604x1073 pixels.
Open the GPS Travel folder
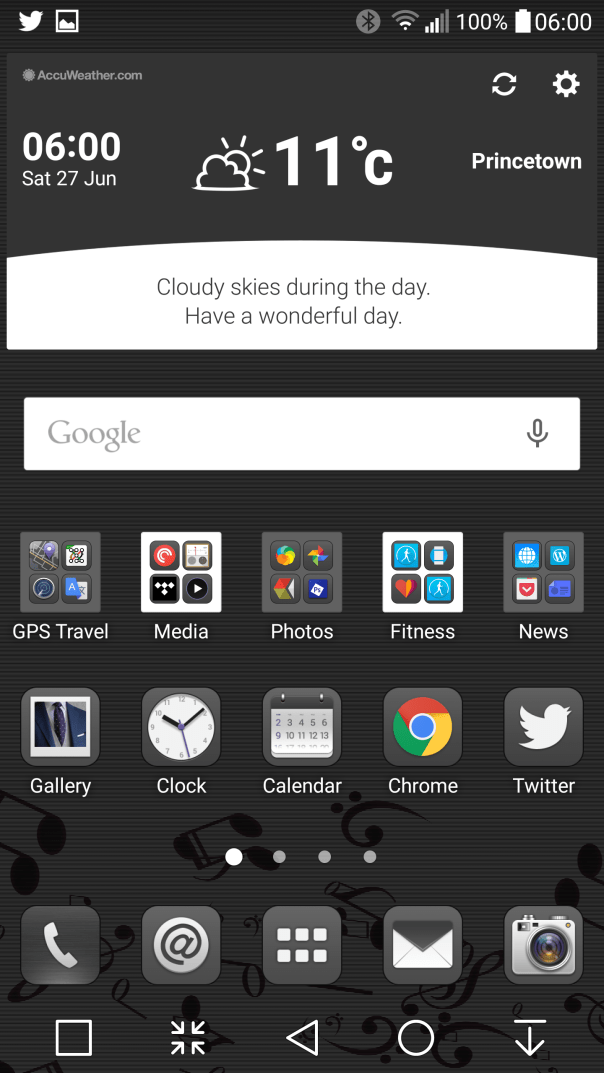[x=60, y=572]
